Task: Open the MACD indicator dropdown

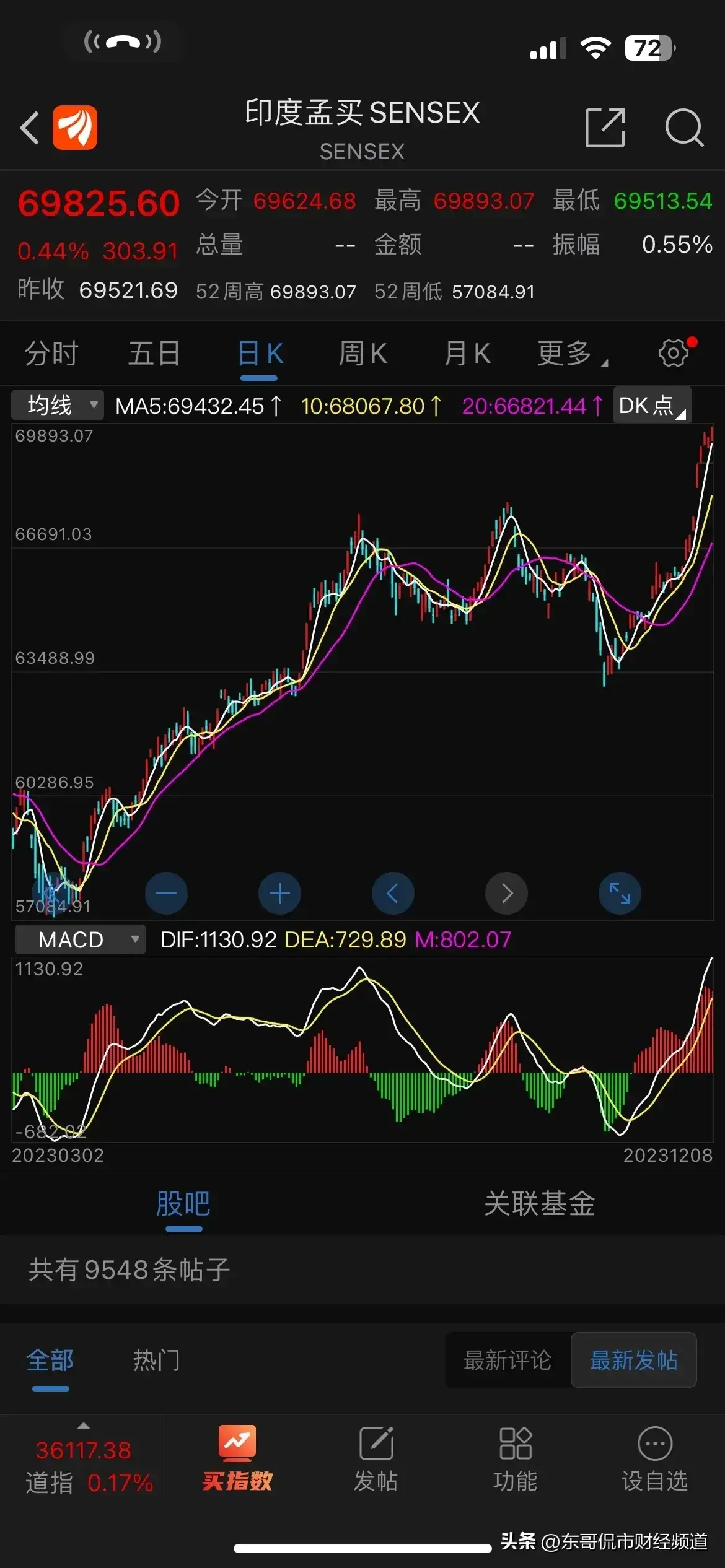Action: pyautogui.click(x=81, y=939)
